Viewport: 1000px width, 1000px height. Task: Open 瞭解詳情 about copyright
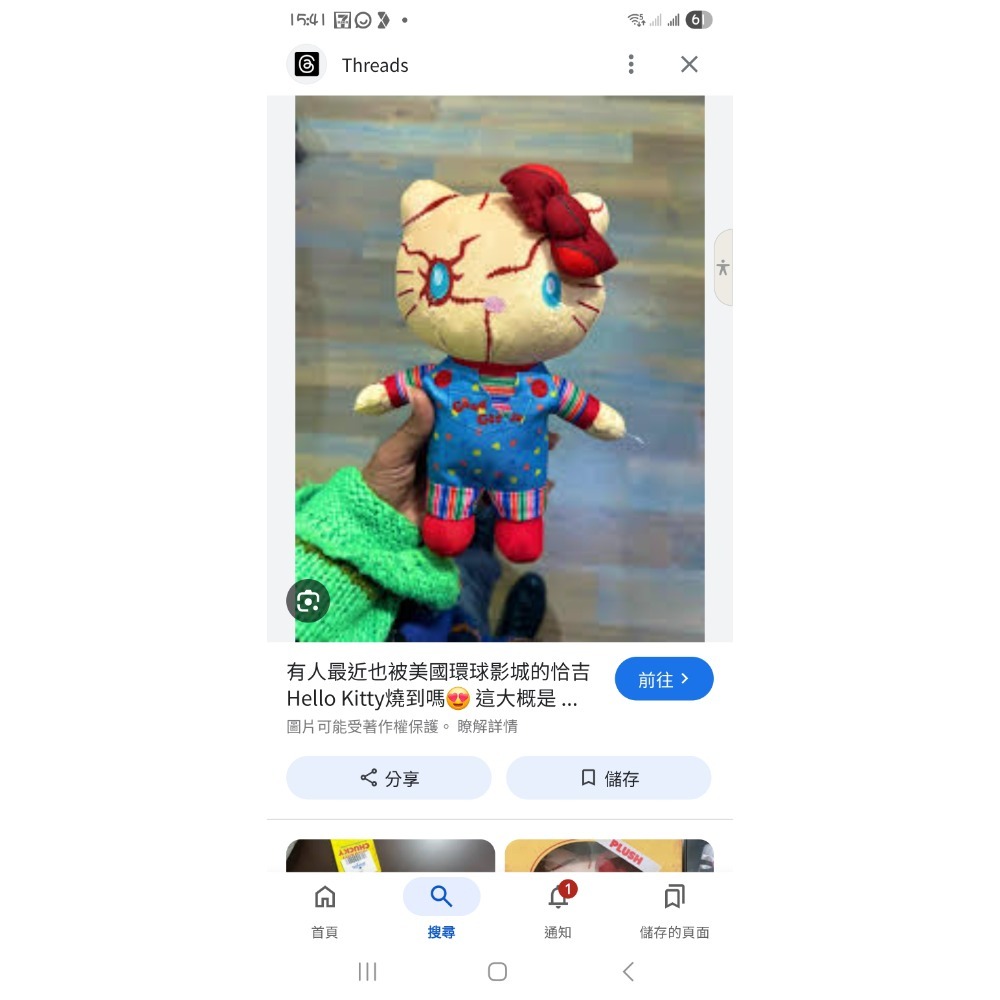(x=488, y=727)
